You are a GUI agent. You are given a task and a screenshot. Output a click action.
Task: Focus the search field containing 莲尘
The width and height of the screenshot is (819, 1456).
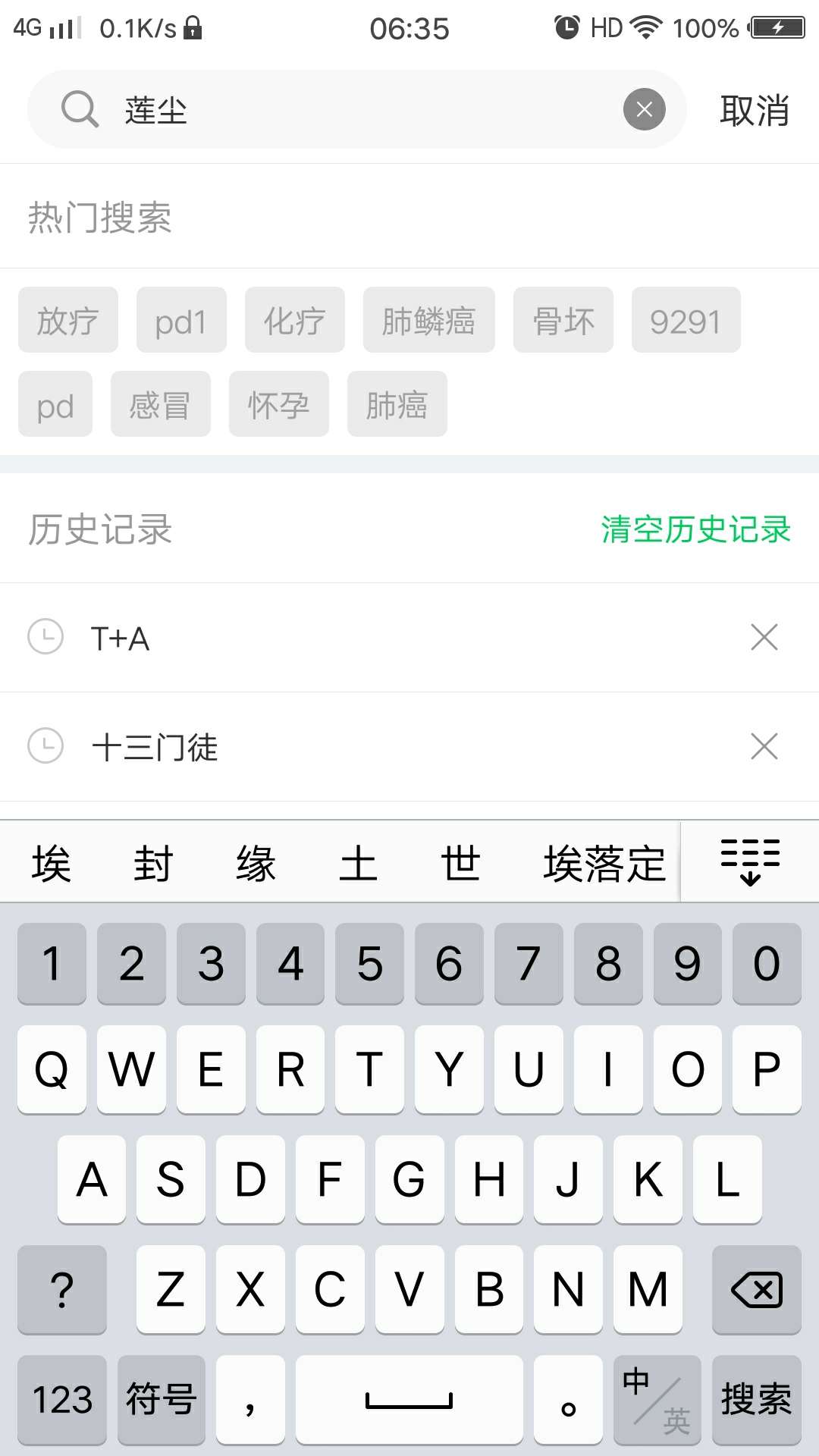click(364, 110)
